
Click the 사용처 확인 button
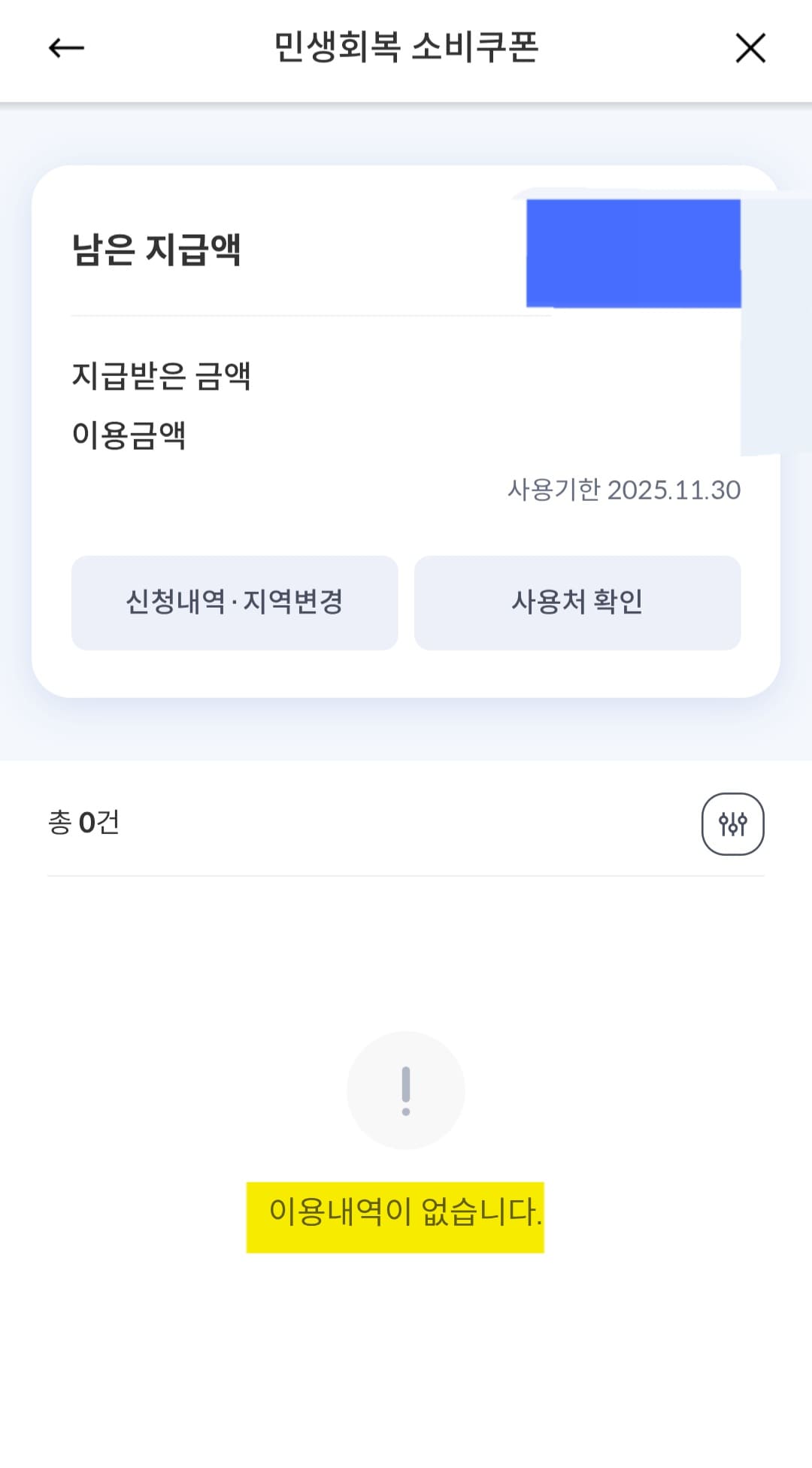(577, 602)
